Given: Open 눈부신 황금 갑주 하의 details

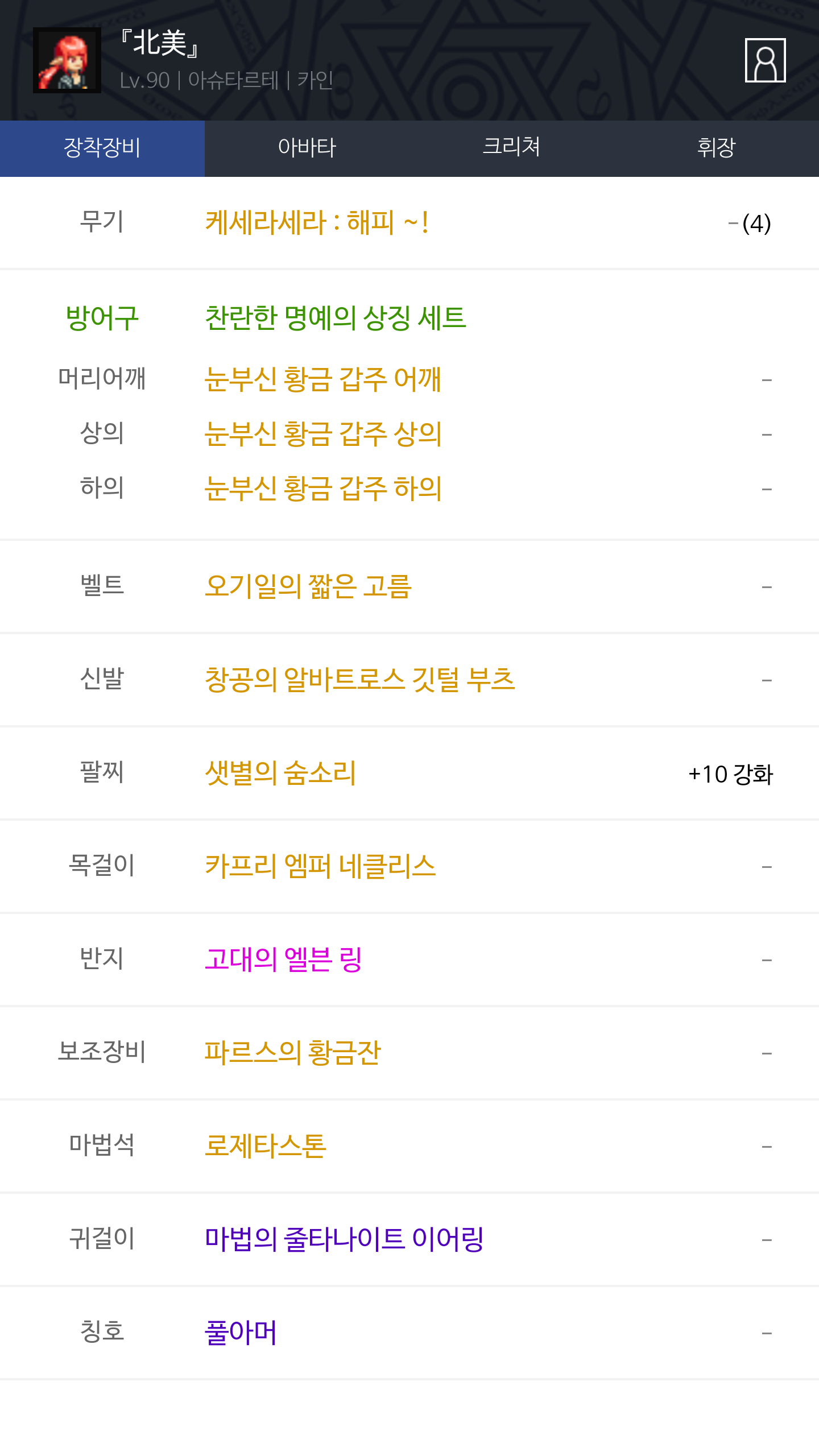Looking at the screenshot, I should 322,489.
